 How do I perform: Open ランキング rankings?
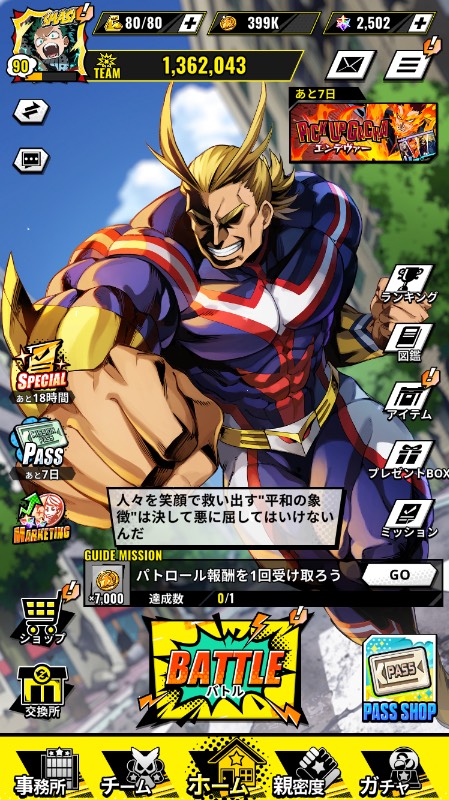click(409, 285)
